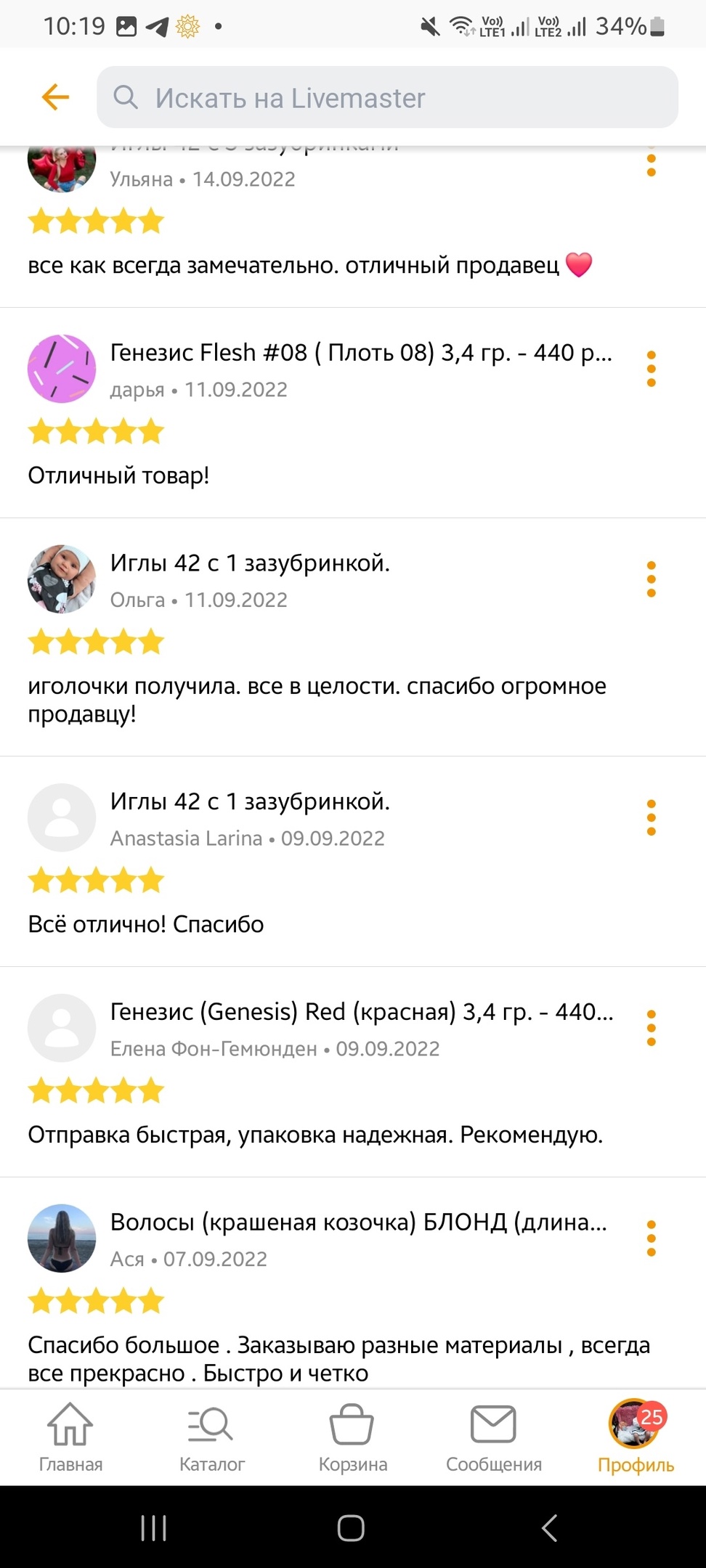Switch to the Профиль tab
The width and height of the screenshot is (706, 1568).
(x=636, y=1437)
